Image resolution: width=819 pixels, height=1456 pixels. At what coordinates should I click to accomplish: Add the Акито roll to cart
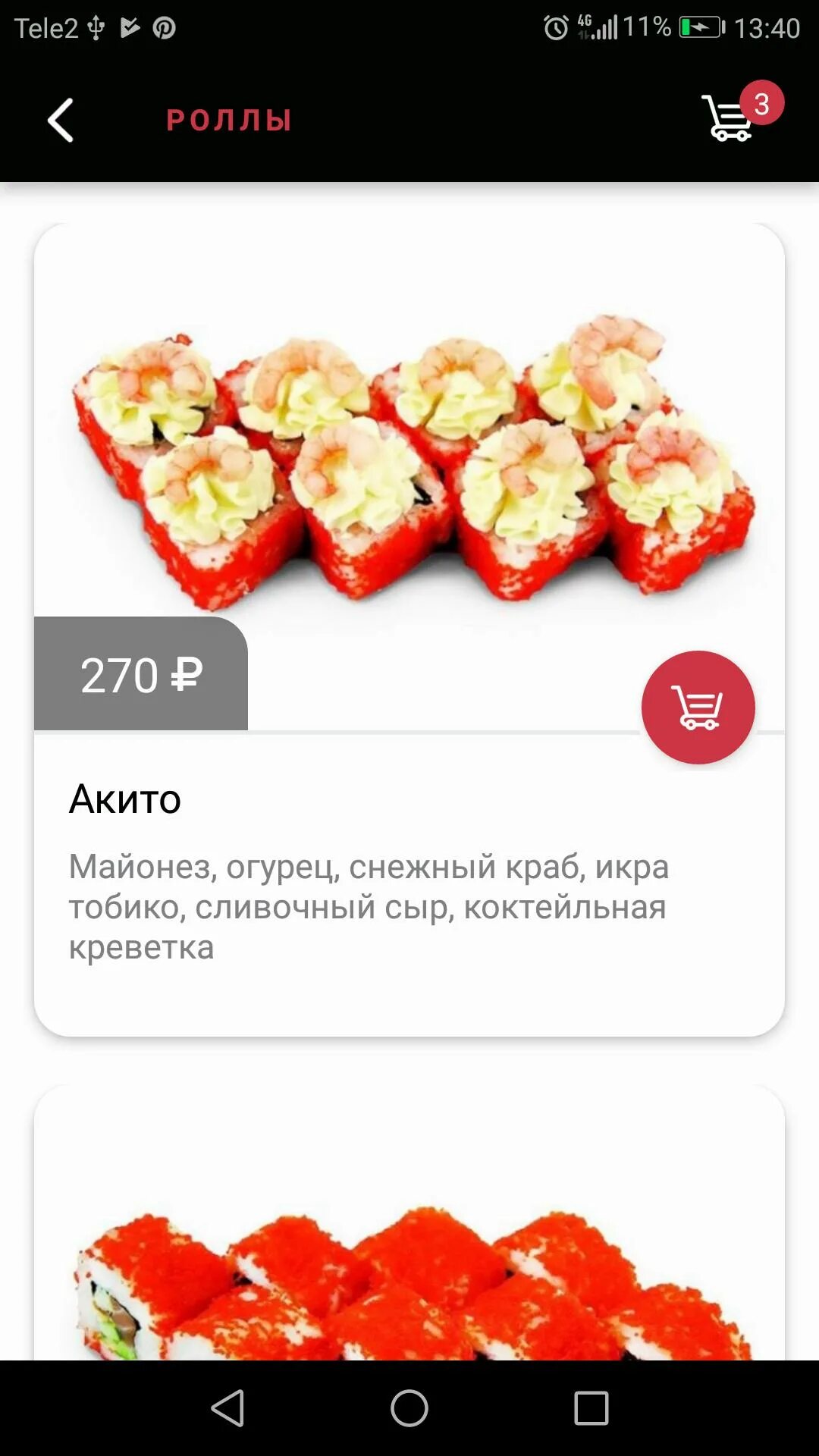pyautogui.click(x=698, y=707)
